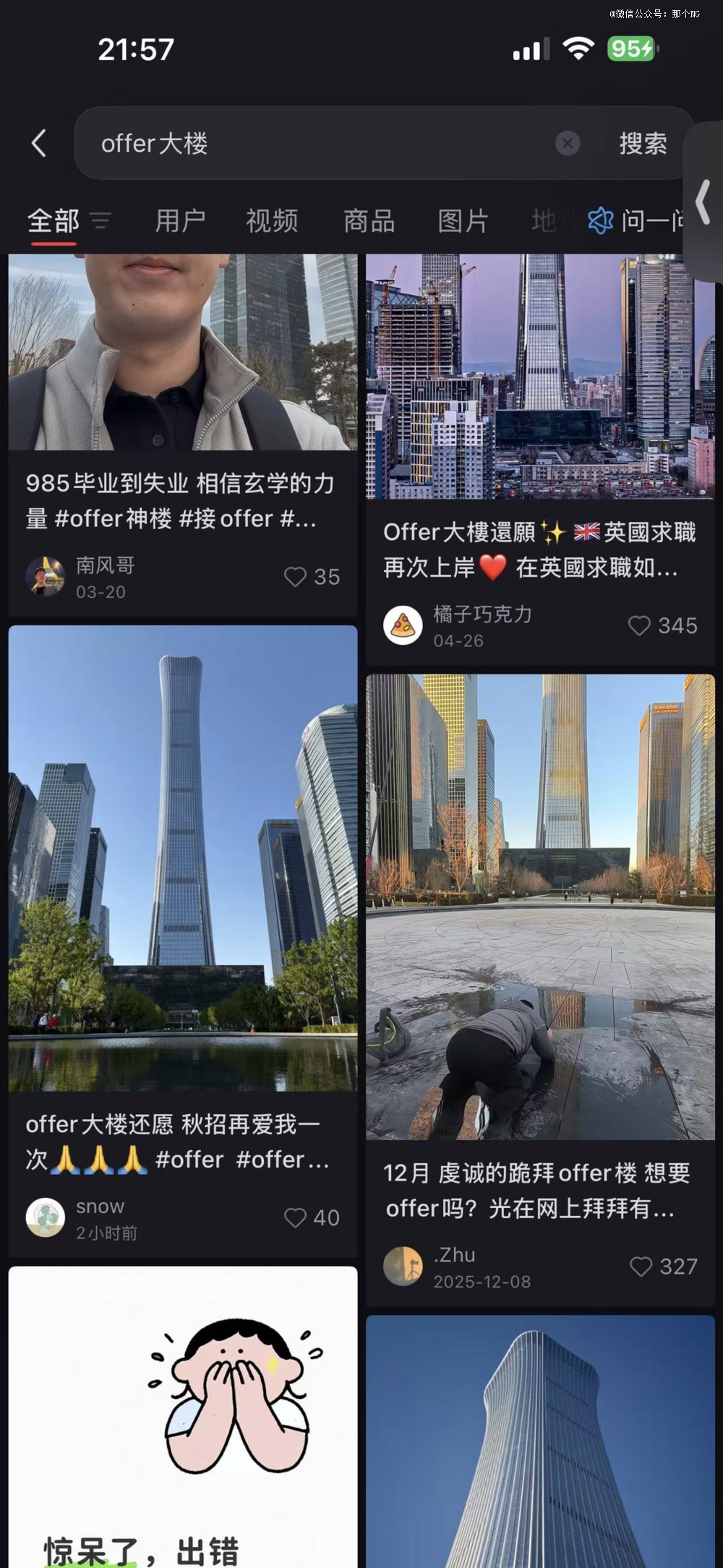Switch to the 视频 tab
Screen dimensions: 723x1568
pyautogui.click(x=272, y=220)
